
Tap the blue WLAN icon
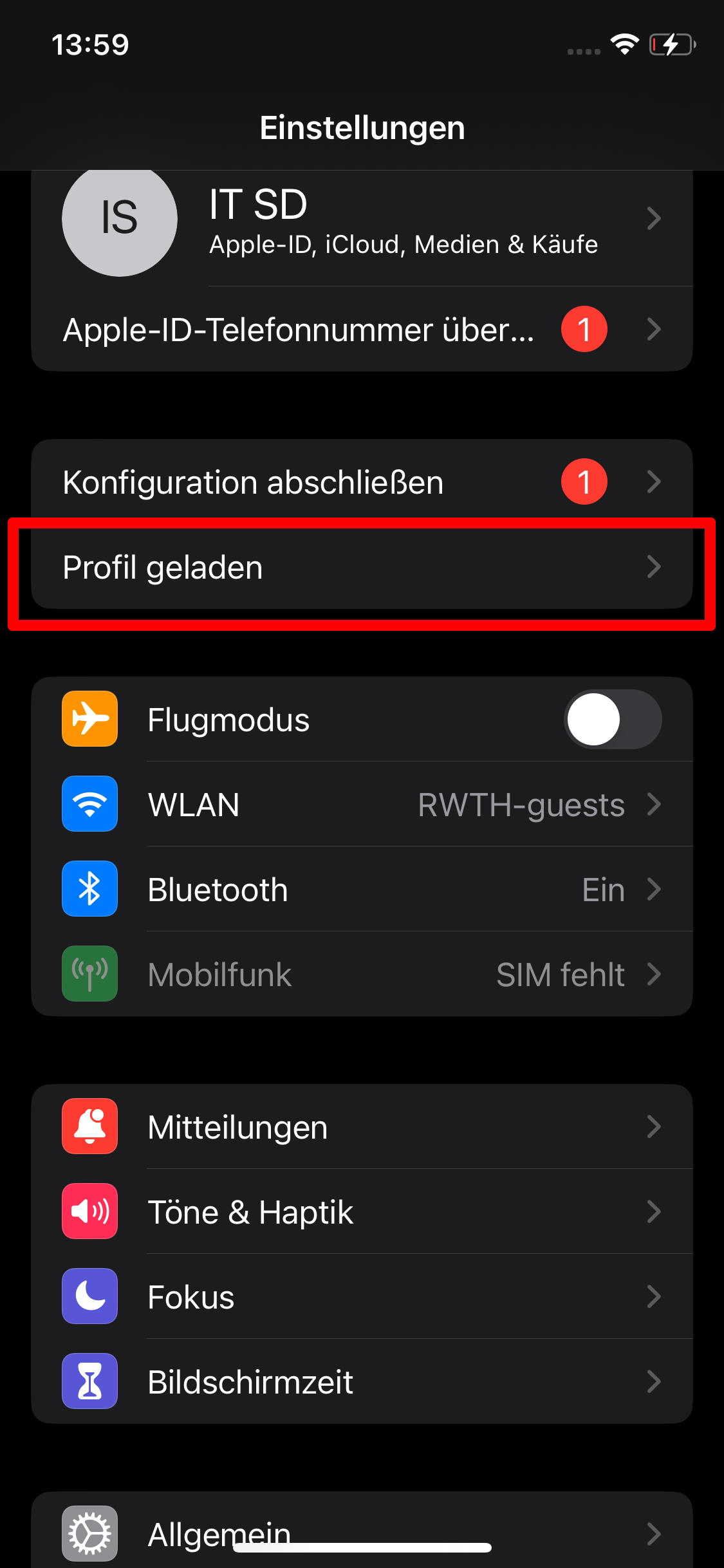pos(89,804)
